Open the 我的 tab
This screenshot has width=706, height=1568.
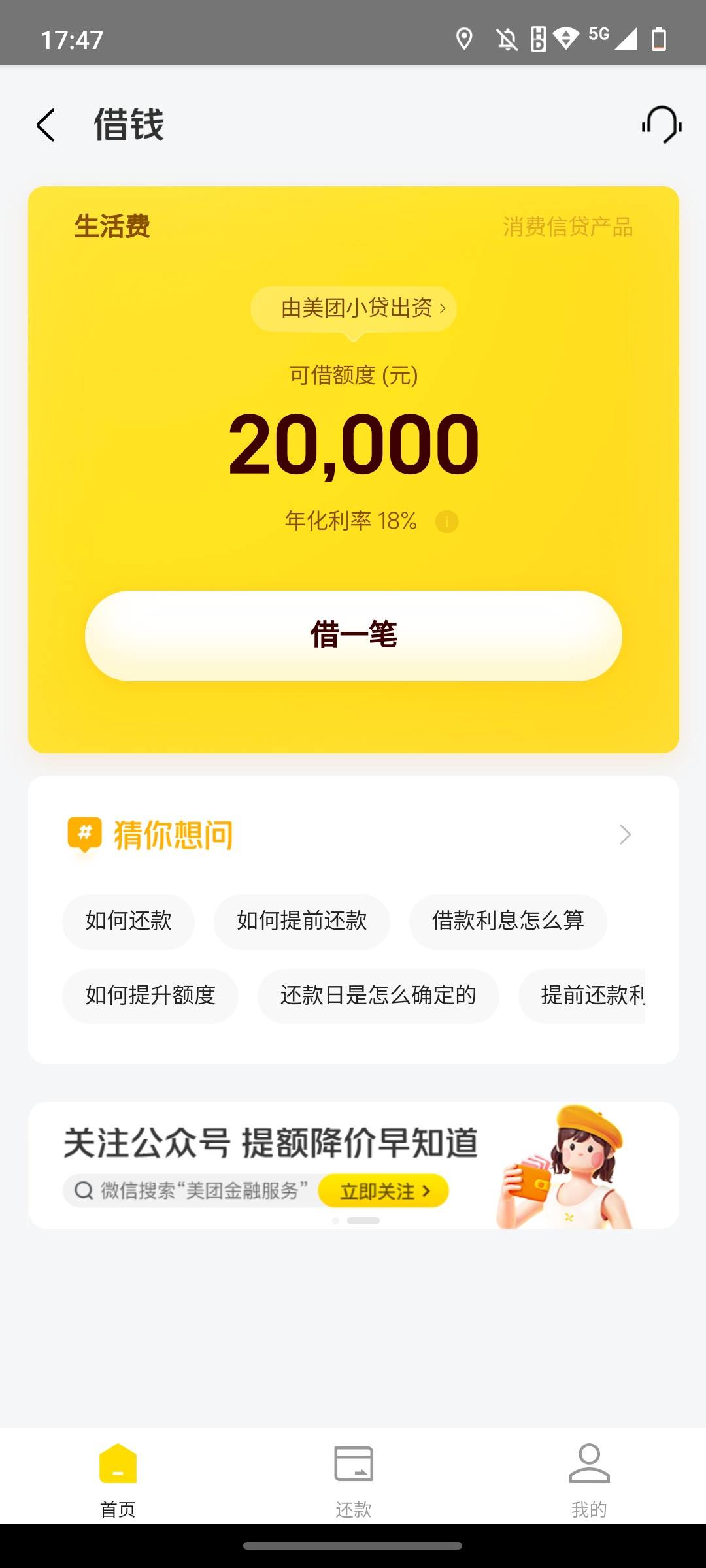tap(589, 1479)
